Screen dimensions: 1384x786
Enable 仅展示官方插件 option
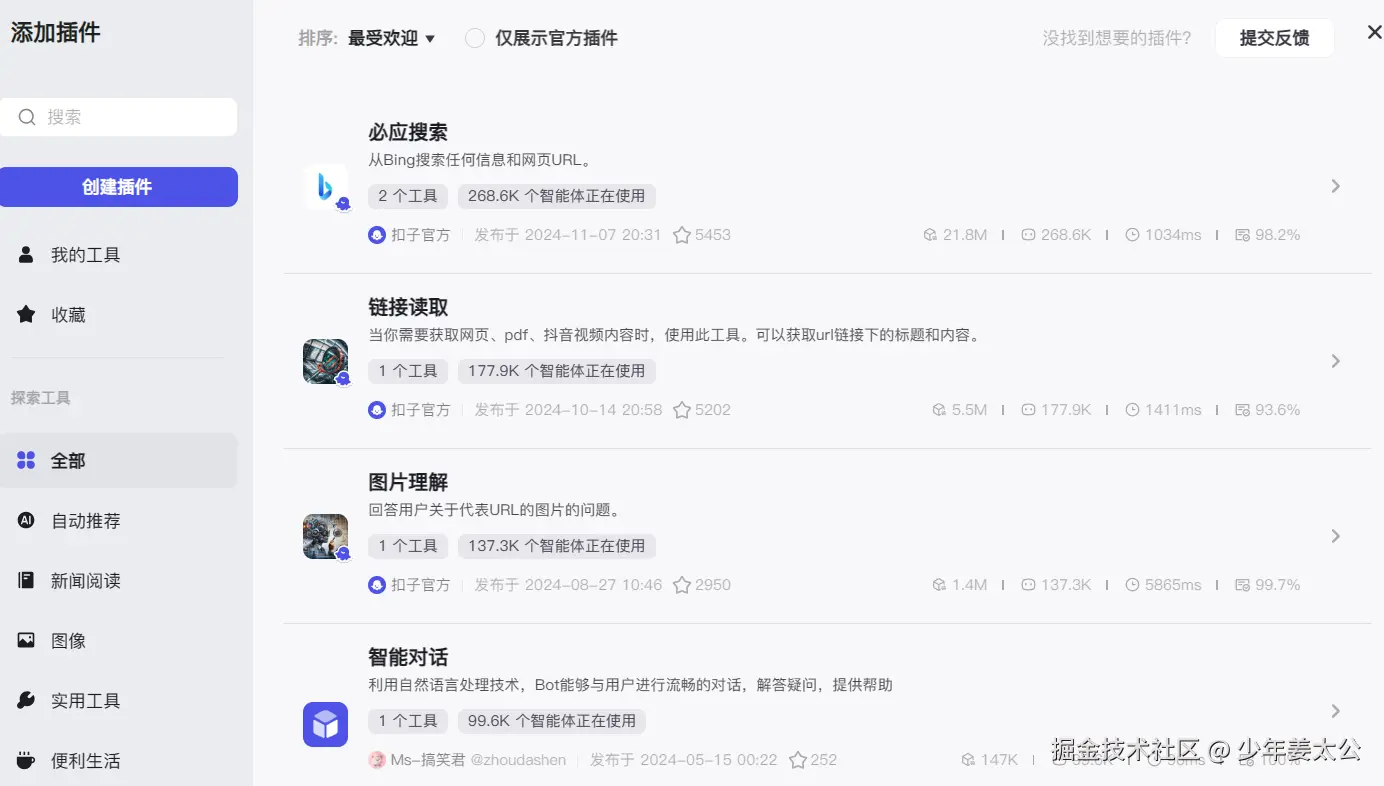point(475,38)
